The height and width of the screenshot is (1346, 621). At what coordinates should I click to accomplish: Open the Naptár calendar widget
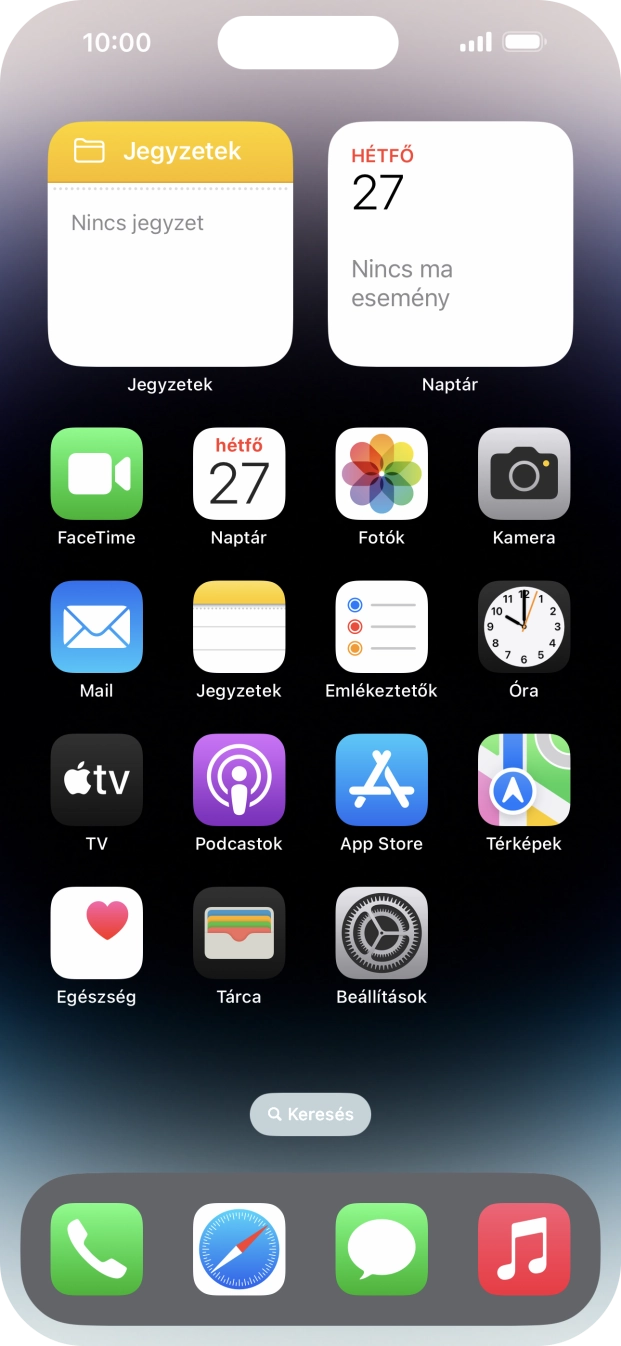(x=450, y=244)
